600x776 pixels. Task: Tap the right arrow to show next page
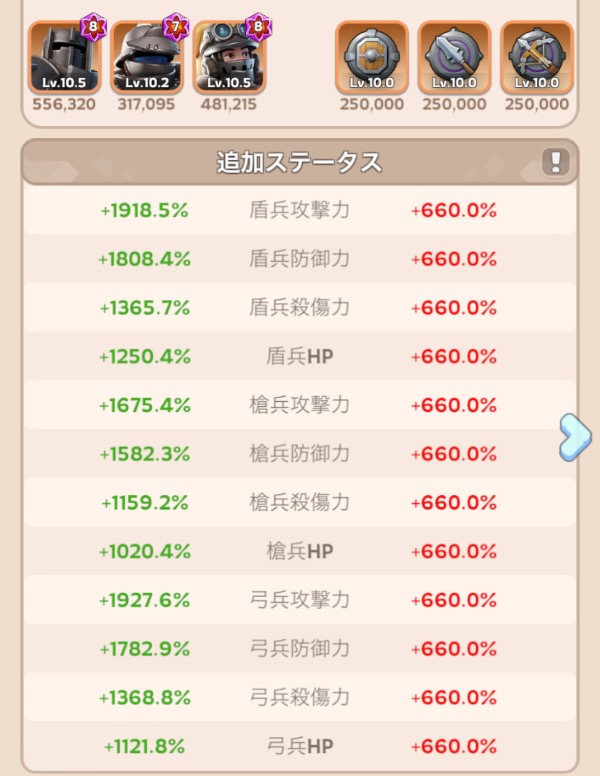tap(575, 437)
